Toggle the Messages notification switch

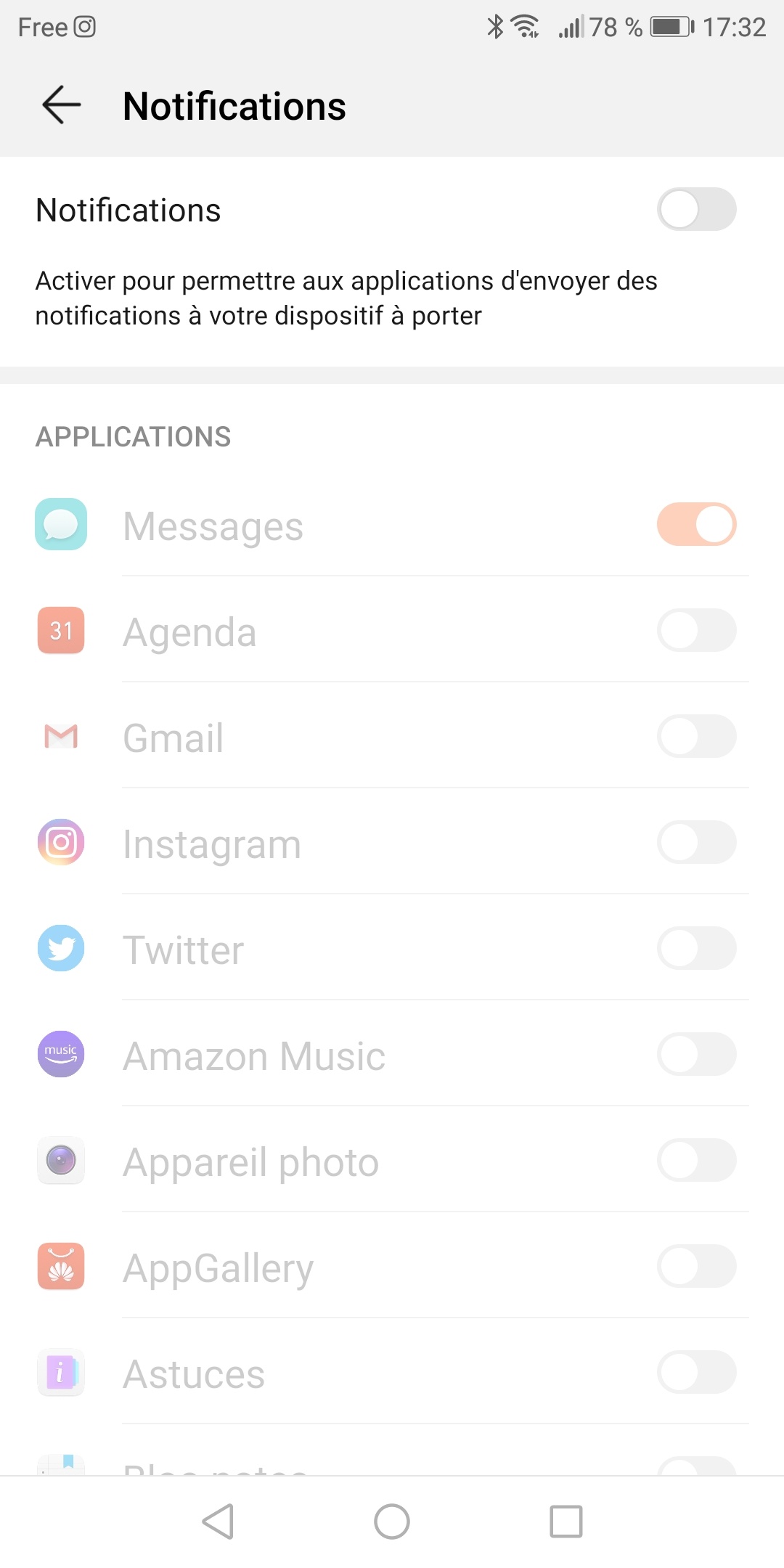coord(696,524)
